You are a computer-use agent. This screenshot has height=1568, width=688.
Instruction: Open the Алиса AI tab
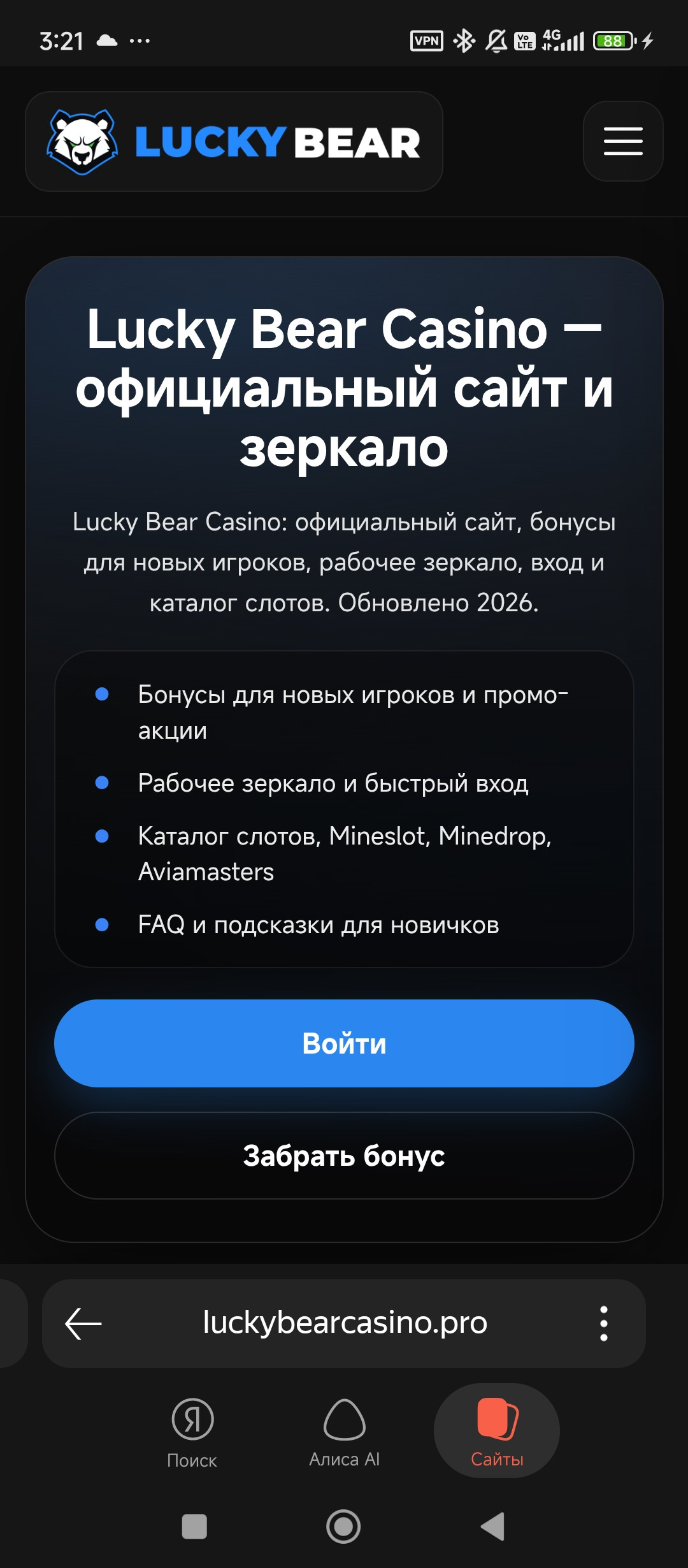tap(344, 1430)
